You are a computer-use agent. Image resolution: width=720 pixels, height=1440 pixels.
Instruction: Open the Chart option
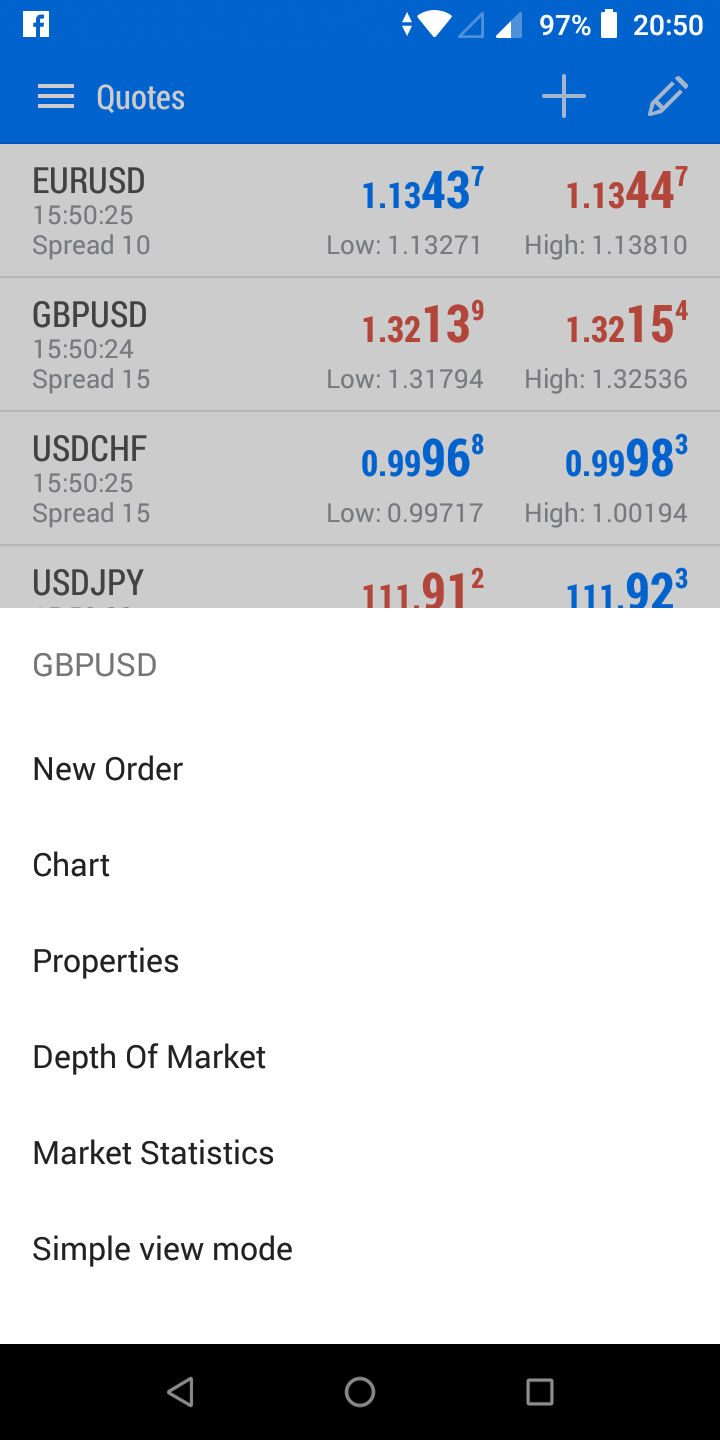(x=71, y=865)
